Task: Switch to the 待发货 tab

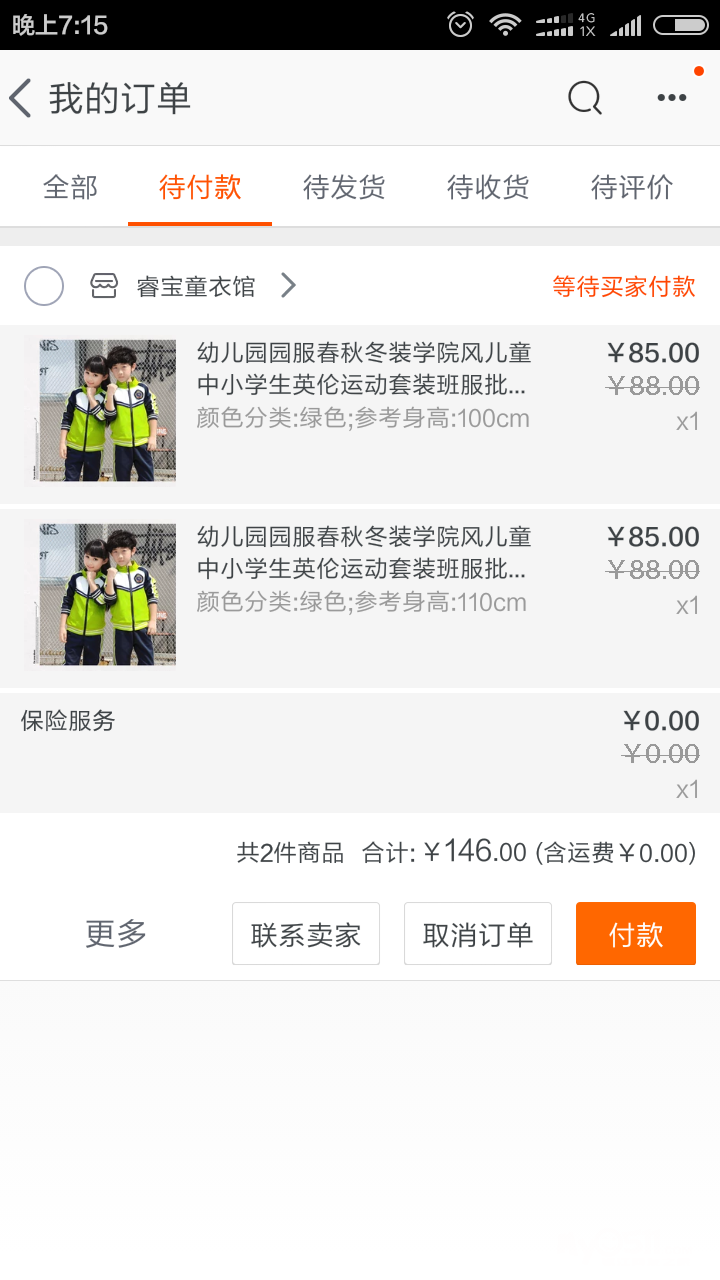Action: (344, 187)
